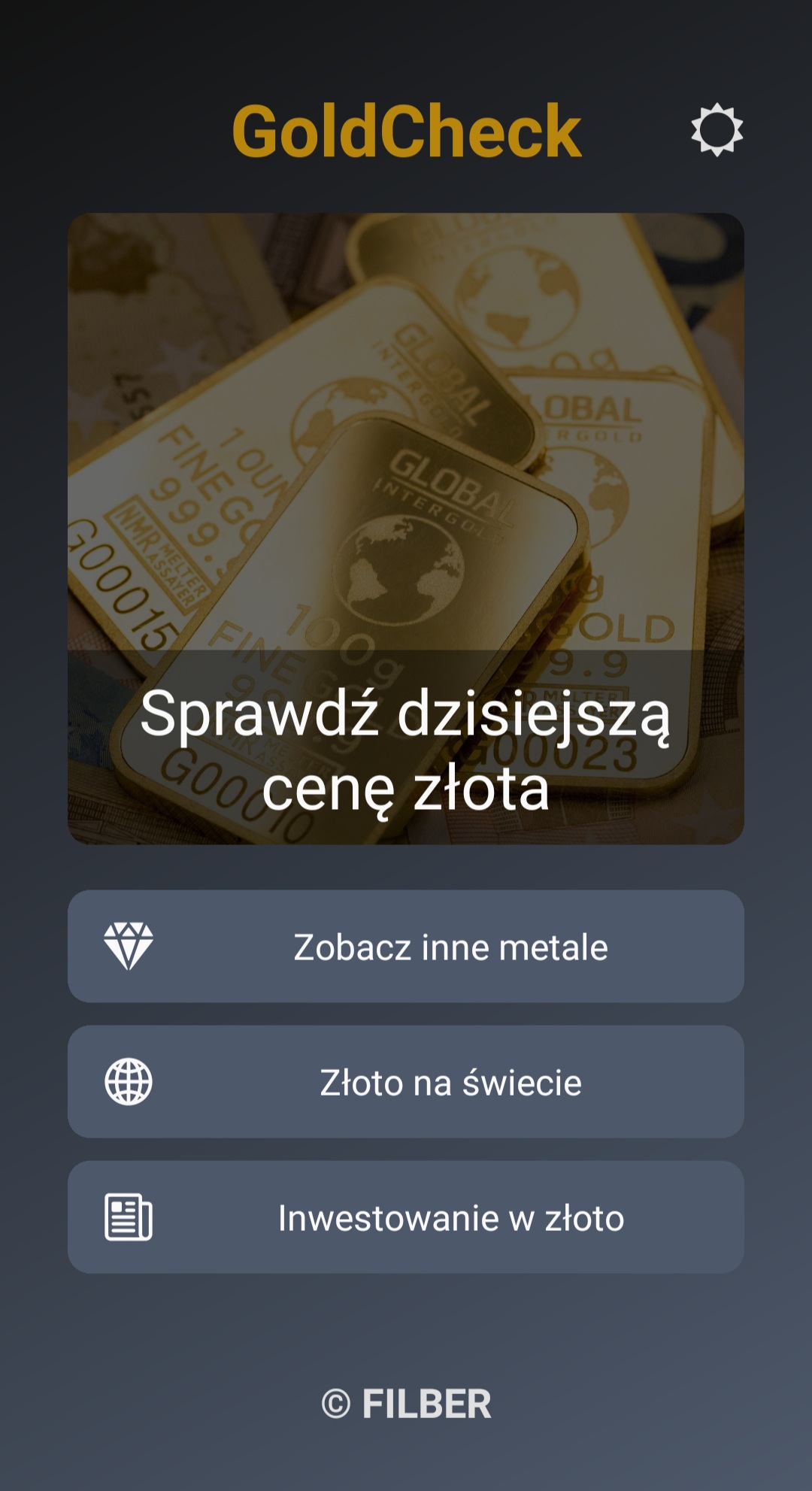The height and width of the screenshot is (1491, 812).
Task: Open Zobacz inne metale
Action: (x=406, y=946)
